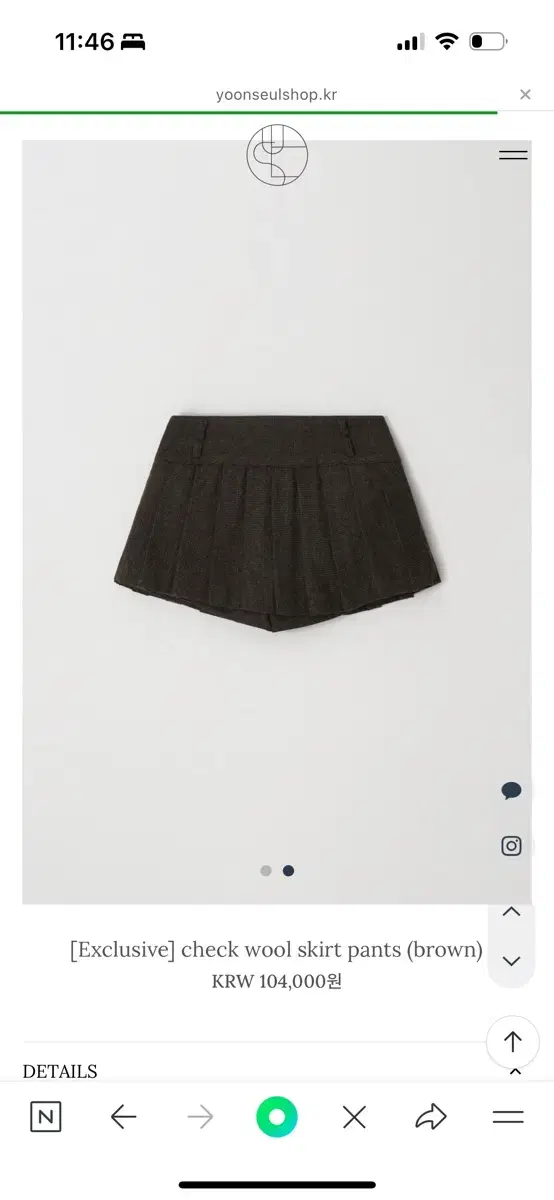Select the first image indicator dot
This screenshot has height=1200, width=554.
(x=266, y=871)
